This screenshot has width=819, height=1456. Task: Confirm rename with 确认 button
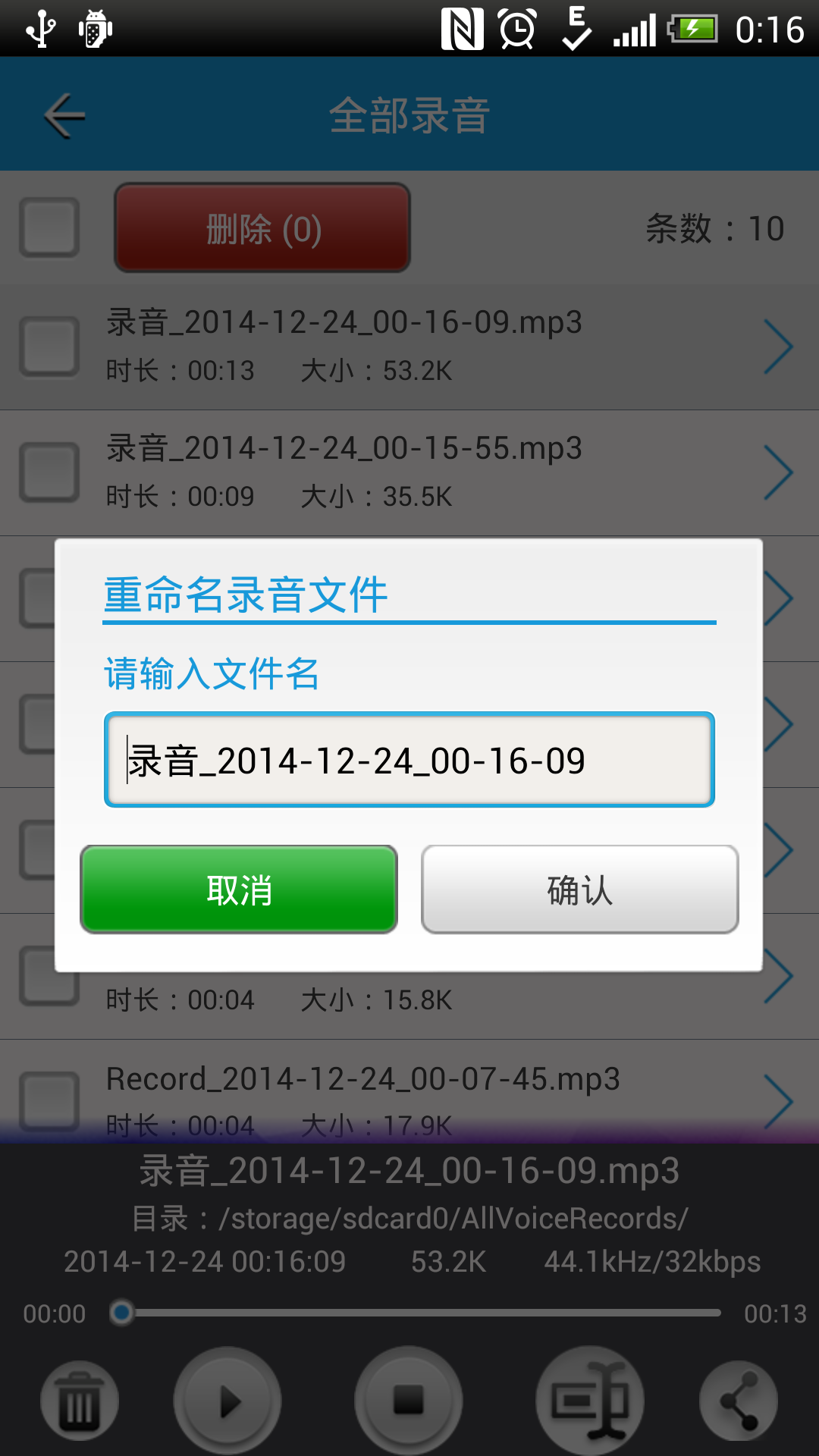click(x=579, y=890)
